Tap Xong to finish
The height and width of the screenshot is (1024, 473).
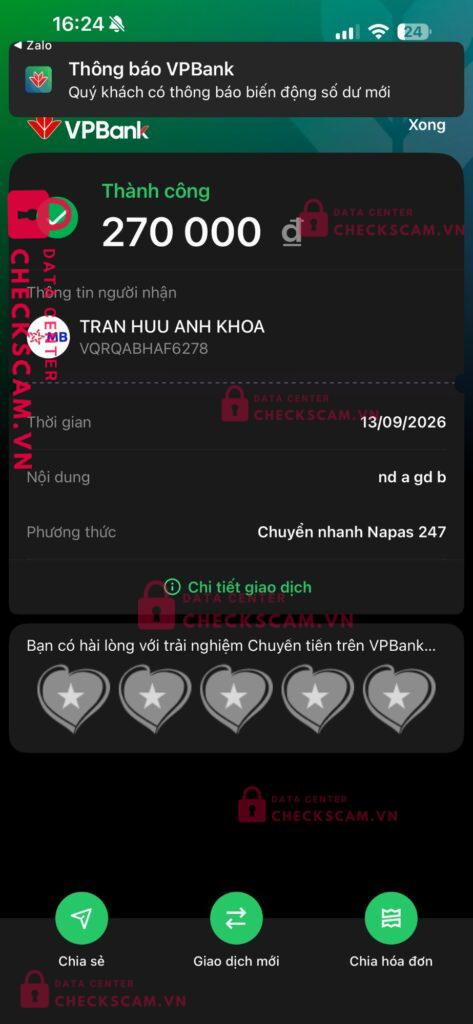click(427, 125)
